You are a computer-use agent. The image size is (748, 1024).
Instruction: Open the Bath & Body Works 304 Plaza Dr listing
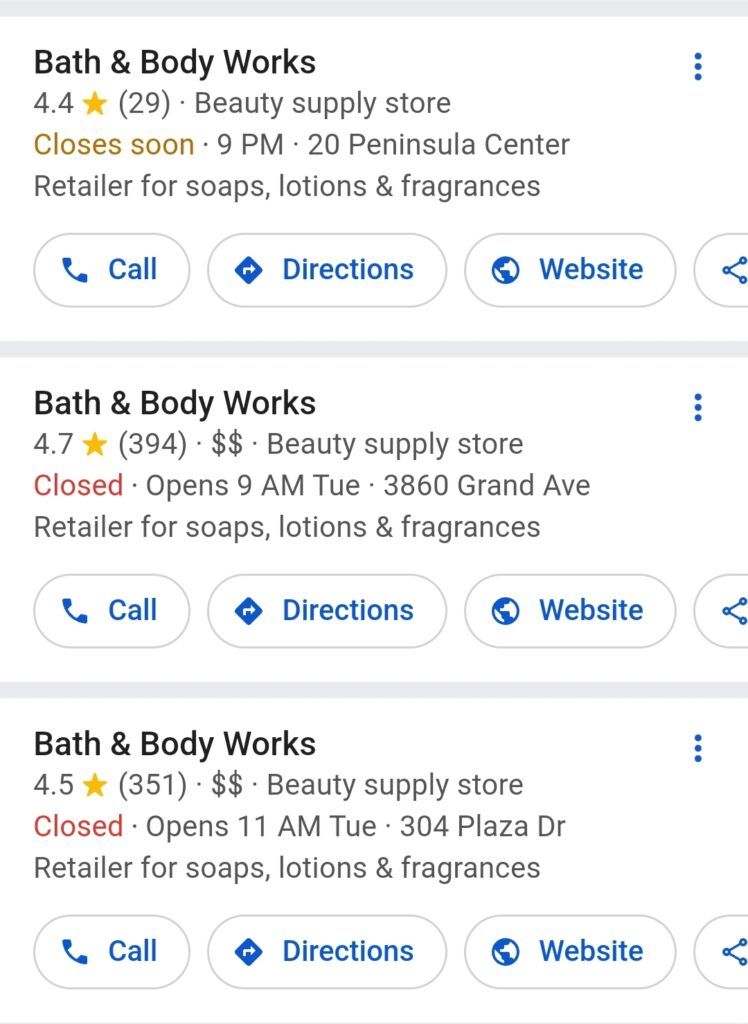coord(175,745)
